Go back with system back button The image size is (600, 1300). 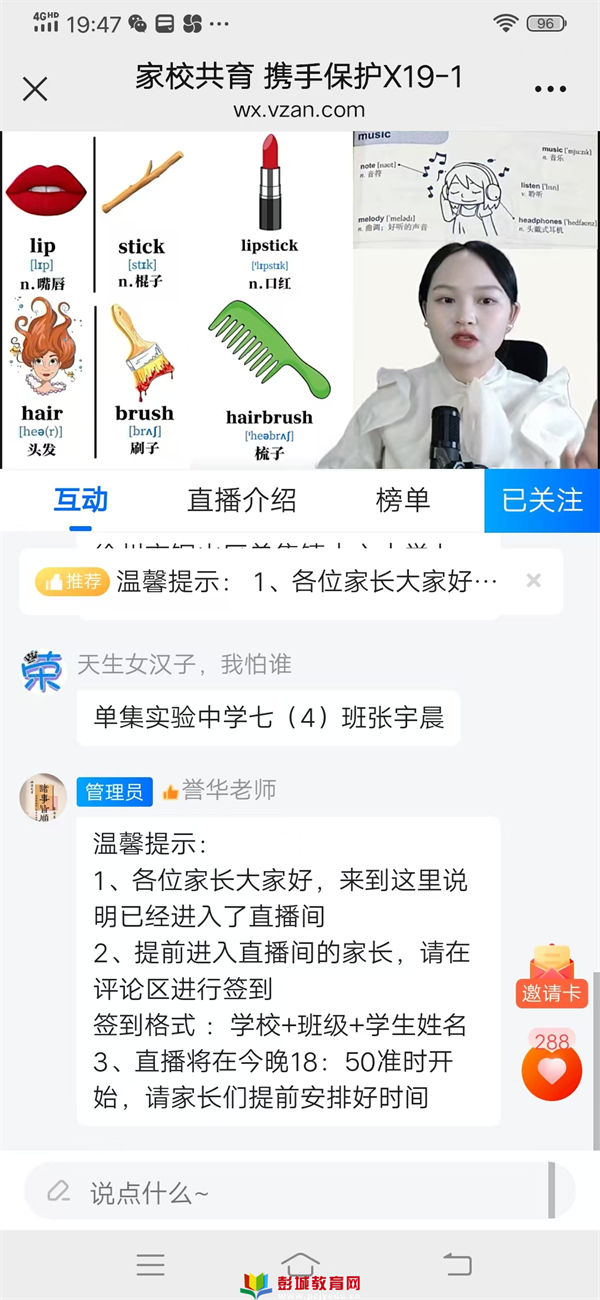click(457, 1265)
